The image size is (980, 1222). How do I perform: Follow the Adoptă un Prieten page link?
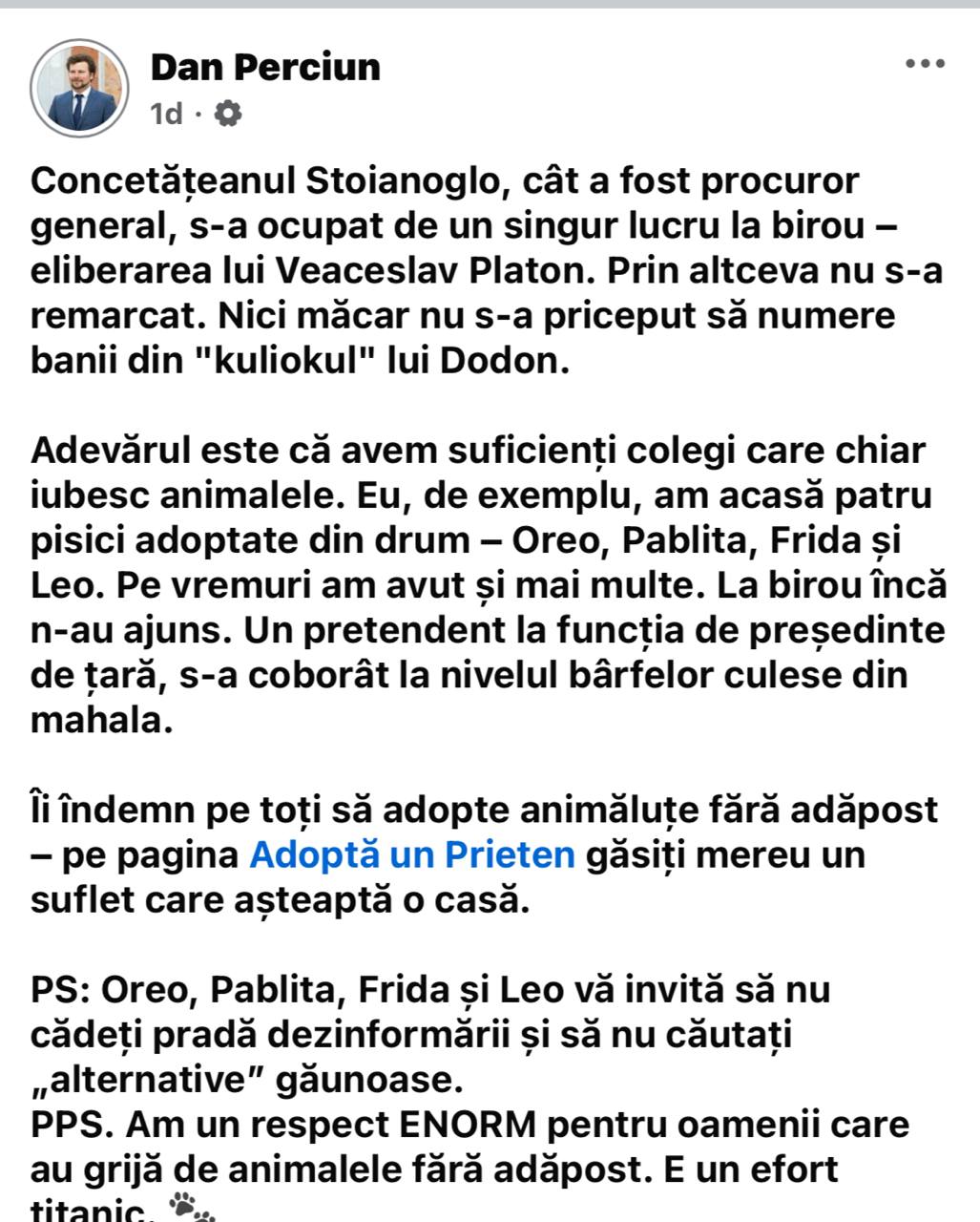pyautogui.click(x=411, y=853)
